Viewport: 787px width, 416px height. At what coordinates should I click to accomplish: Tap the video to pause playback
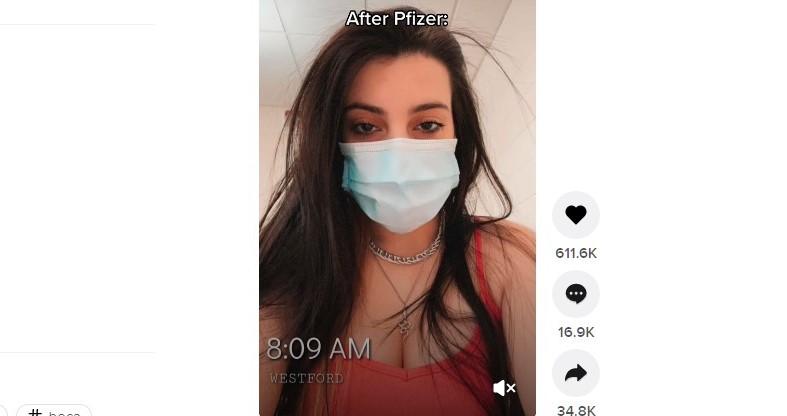(x=397, y=200)
